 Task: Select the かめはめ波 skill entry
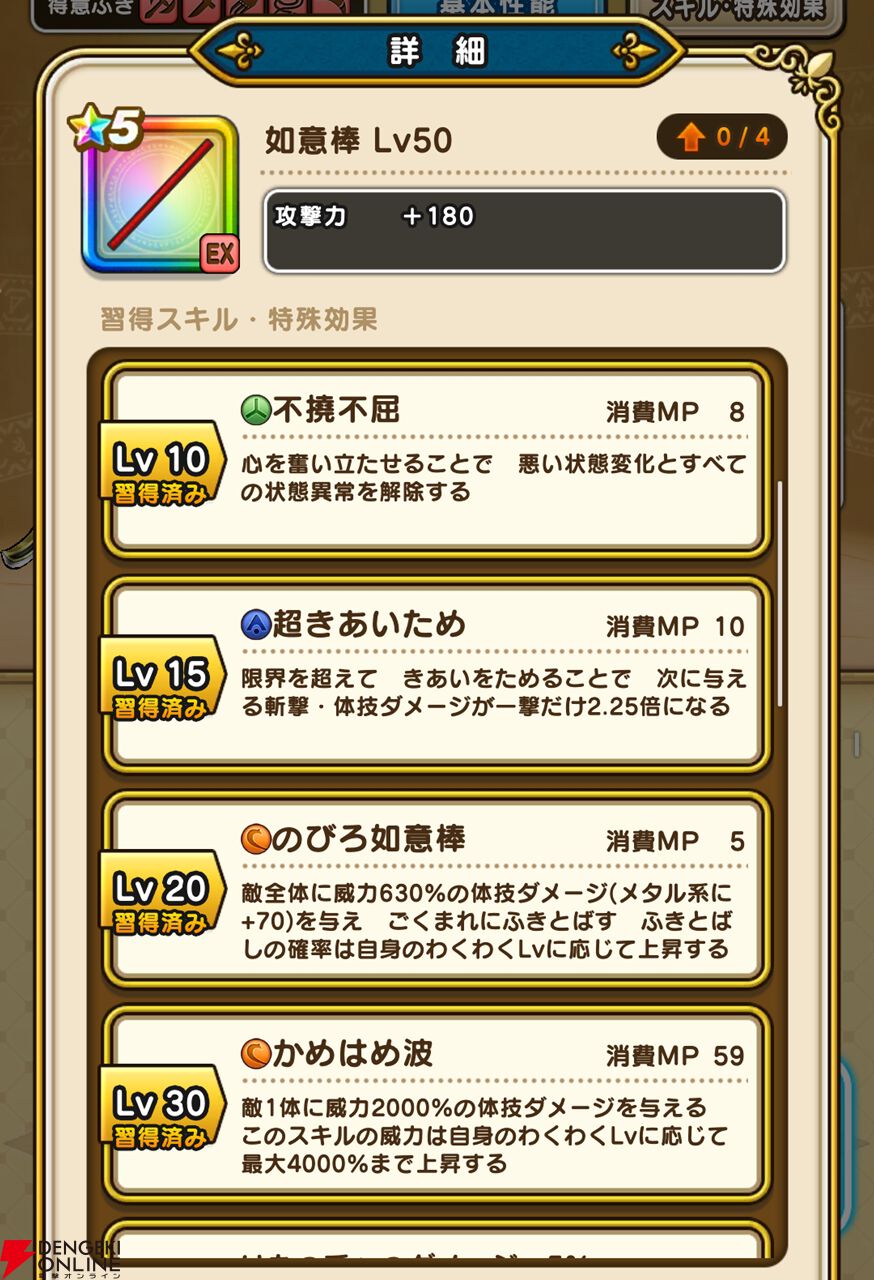point(437,1102)
